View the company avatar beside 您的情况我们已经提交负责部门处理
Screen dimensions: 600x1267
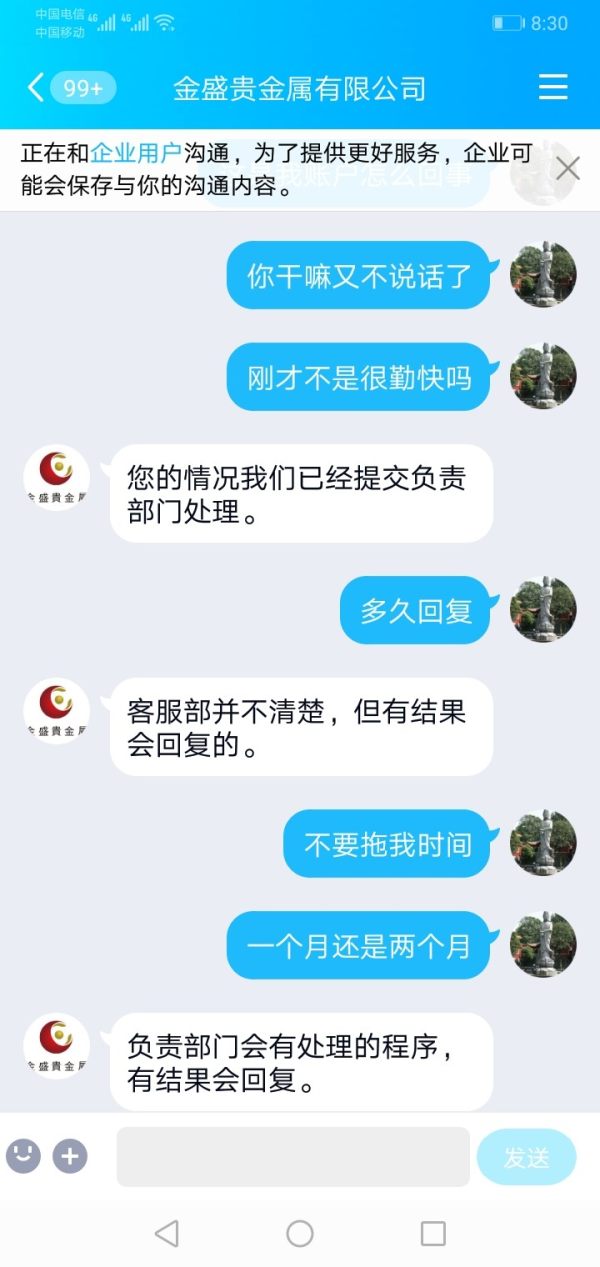(57, 478)
